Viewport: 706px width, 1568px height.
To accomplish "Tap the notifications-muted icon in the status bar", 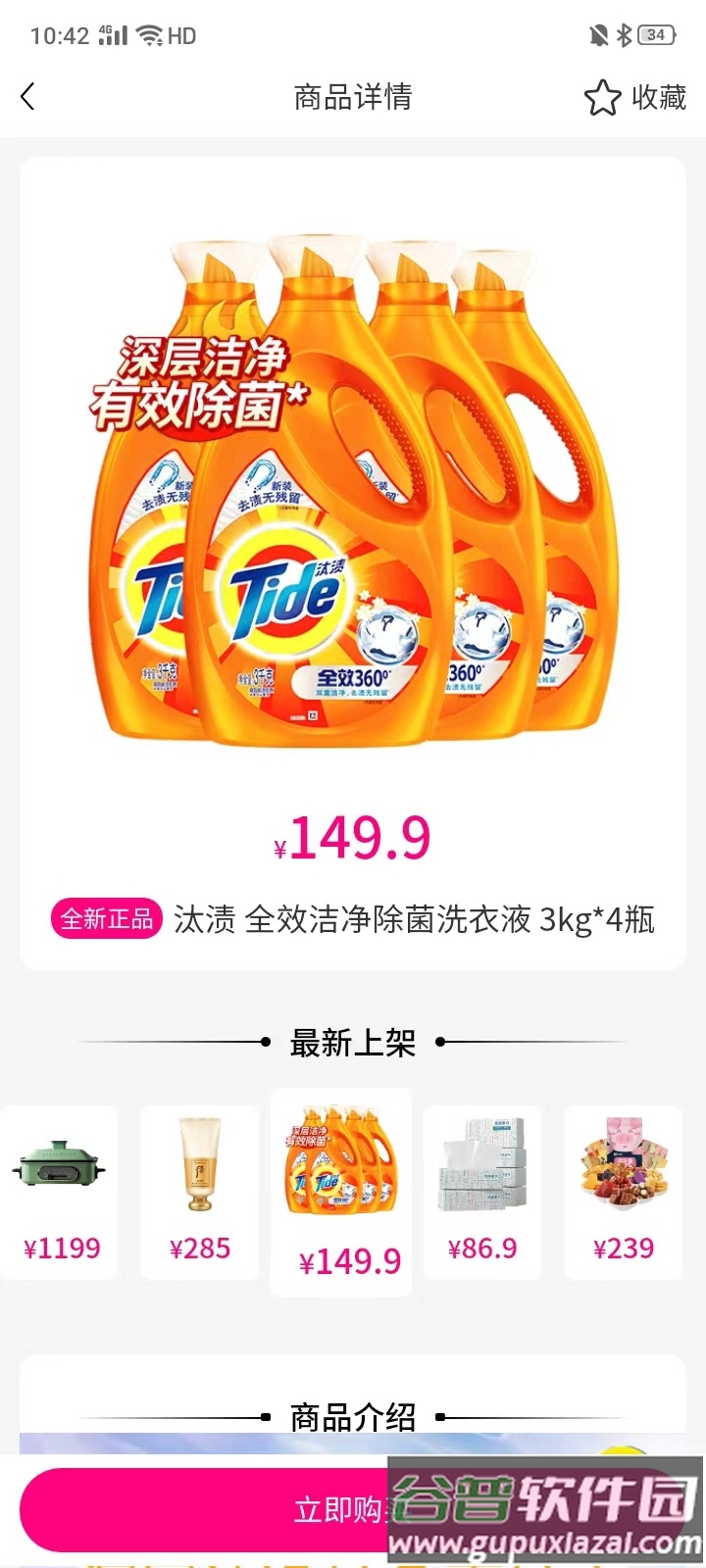I will point(596,30).
